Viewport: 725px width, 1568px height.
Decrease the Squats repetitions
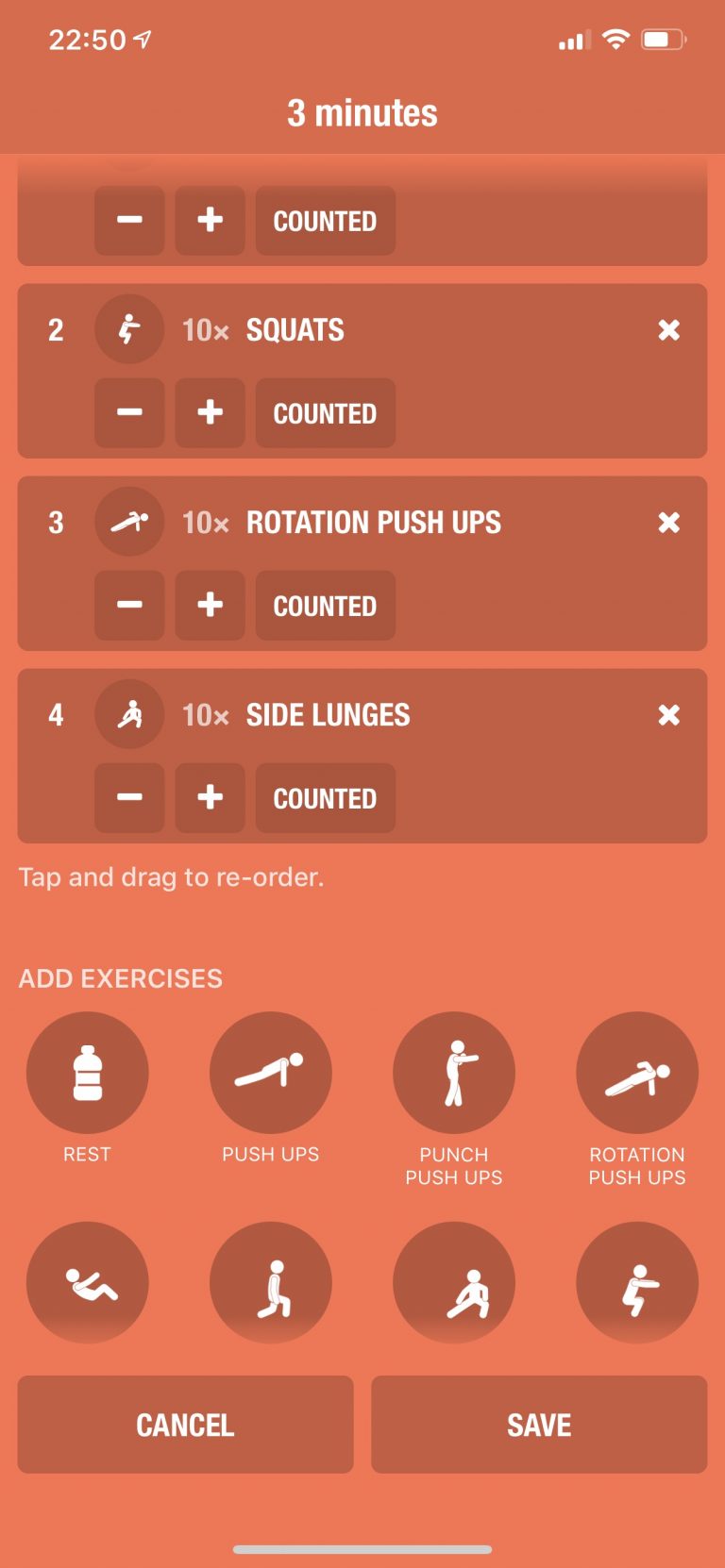[x=129, y=413]
